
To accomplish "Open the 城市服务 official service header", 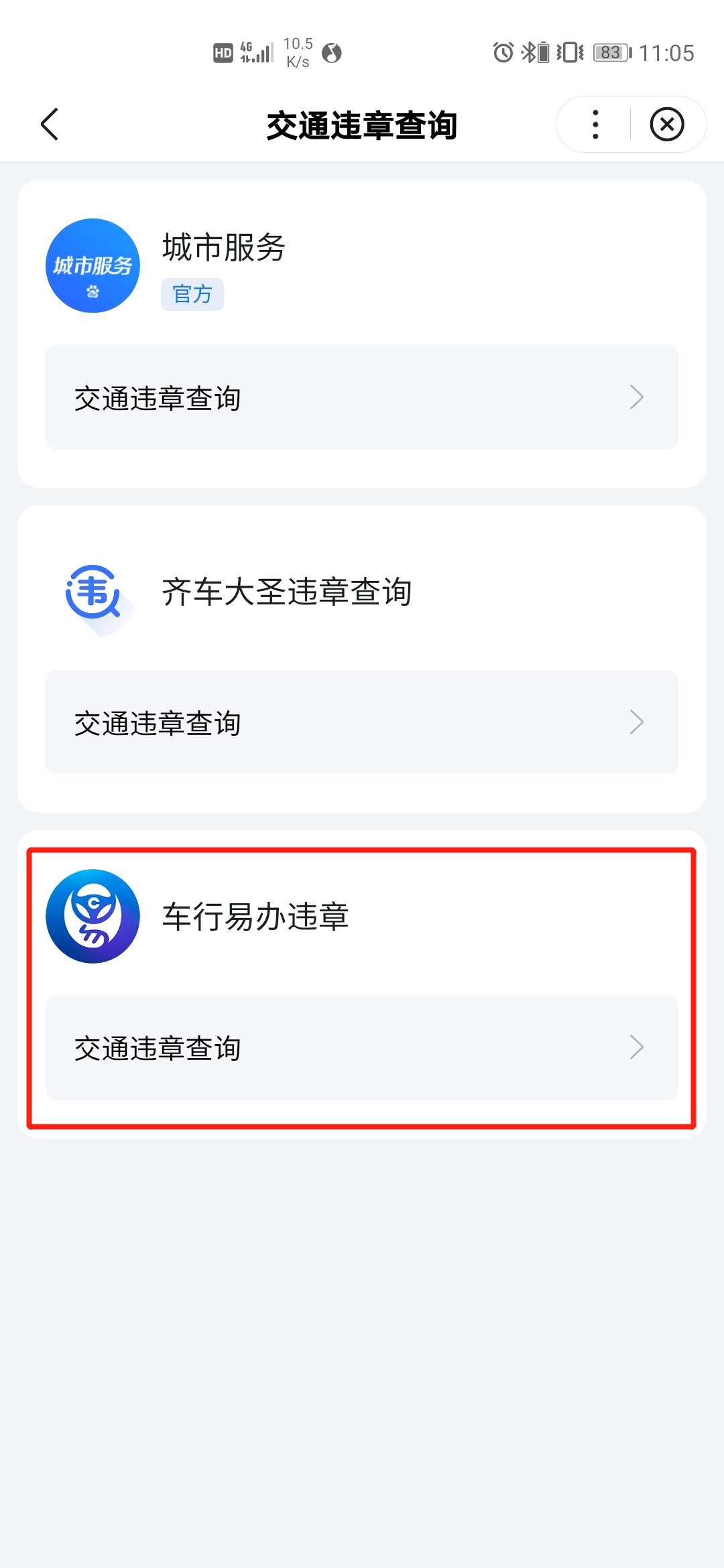I will tap(223, 265).
